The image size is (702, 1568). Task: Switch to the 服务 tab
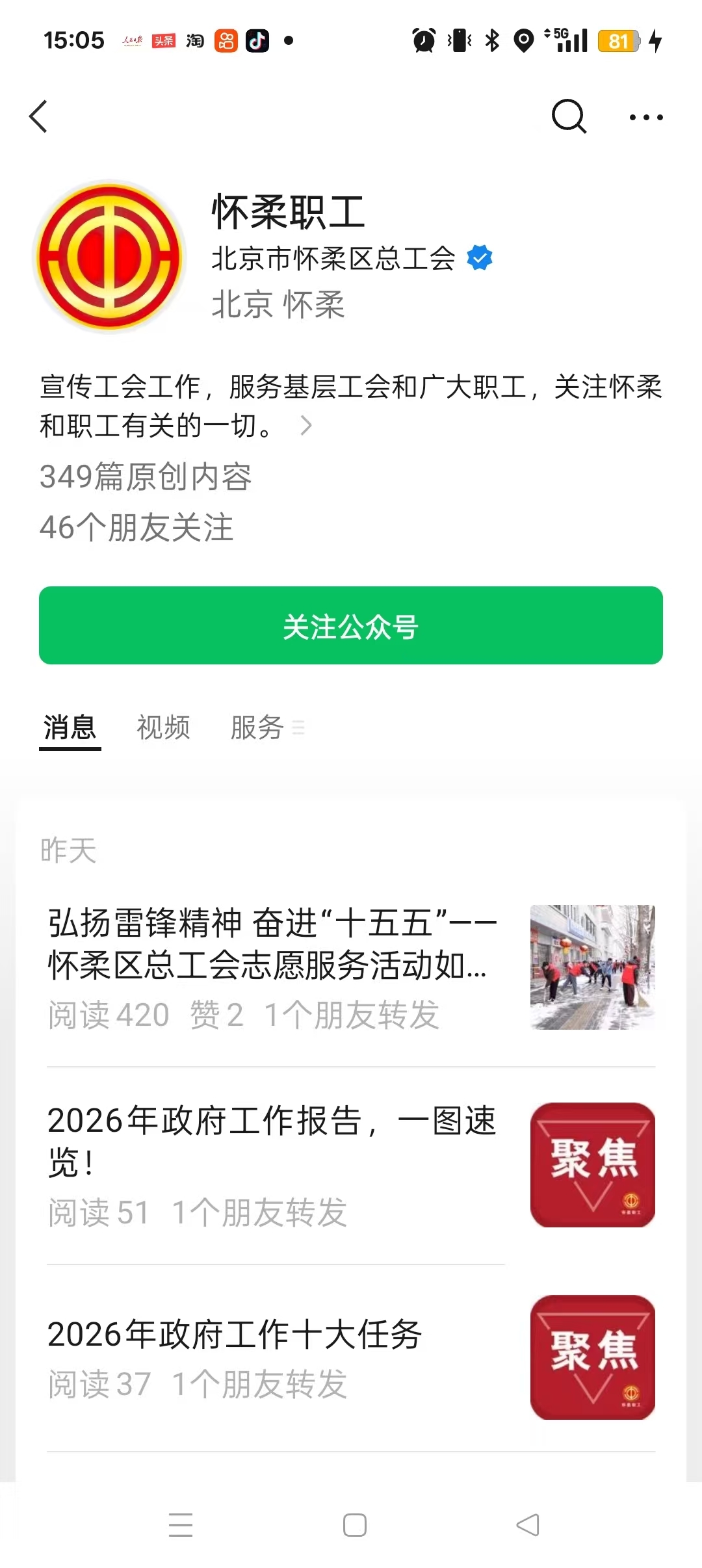pyautogui.click(x=256, y=728)
